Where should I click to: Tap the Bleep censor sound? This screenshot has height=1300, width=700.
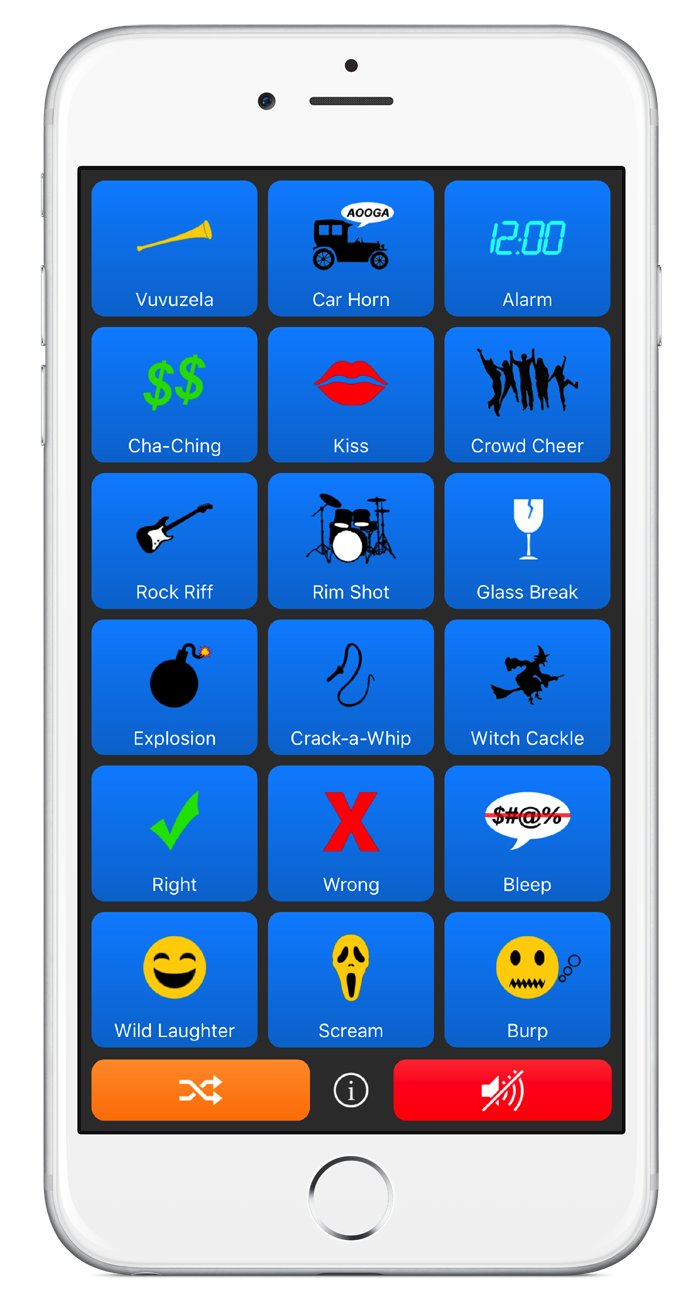click(x=527, y=833)
